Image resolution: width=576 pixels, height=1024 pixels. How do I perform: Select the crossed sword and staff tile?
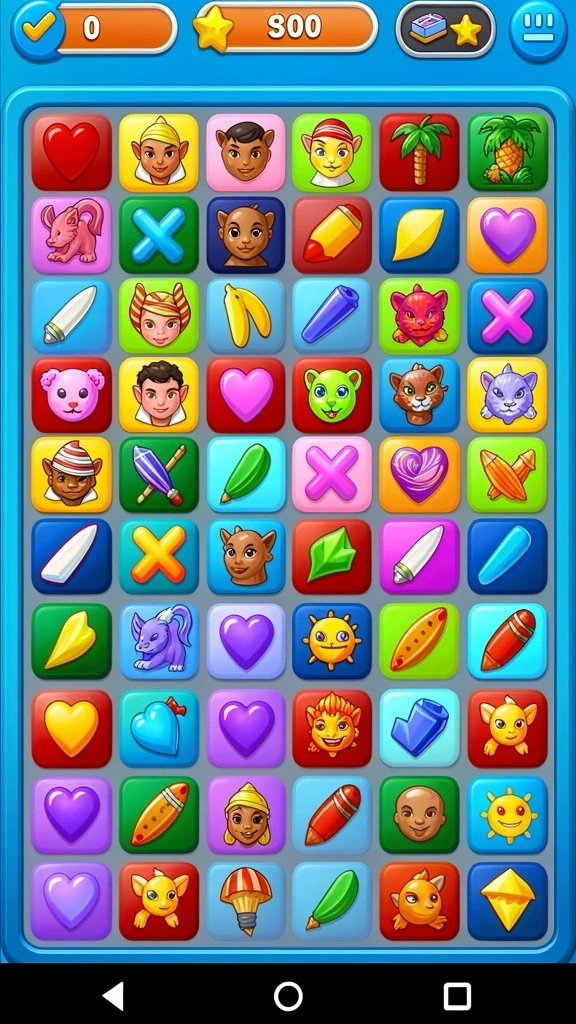pyautogui.click(x=159, y=474)
